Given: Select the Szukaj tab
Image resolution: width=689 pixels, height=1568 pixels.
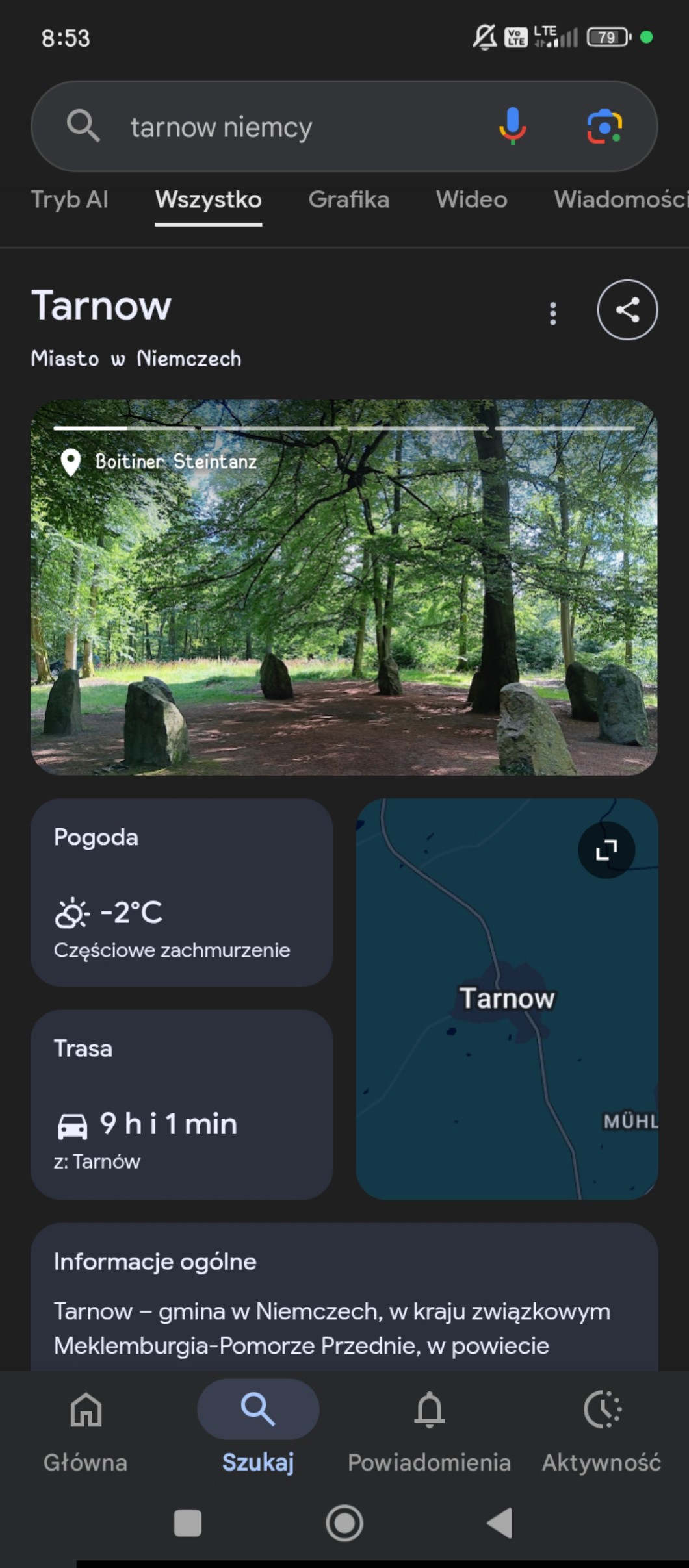Looking at the screenshot, I should (x=258, y=1430).
